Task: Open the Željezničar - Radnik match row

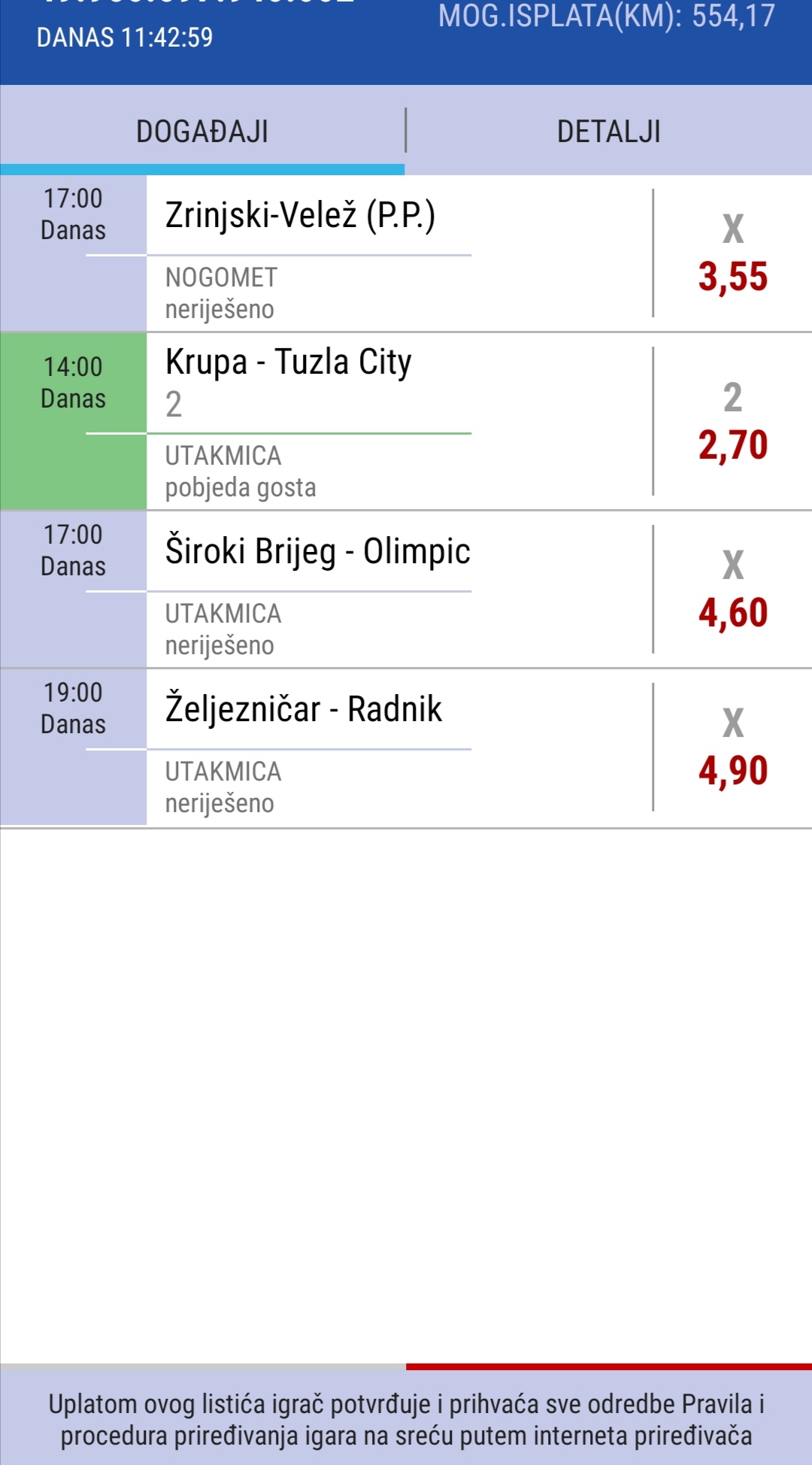Action: (x=406, y=748)
